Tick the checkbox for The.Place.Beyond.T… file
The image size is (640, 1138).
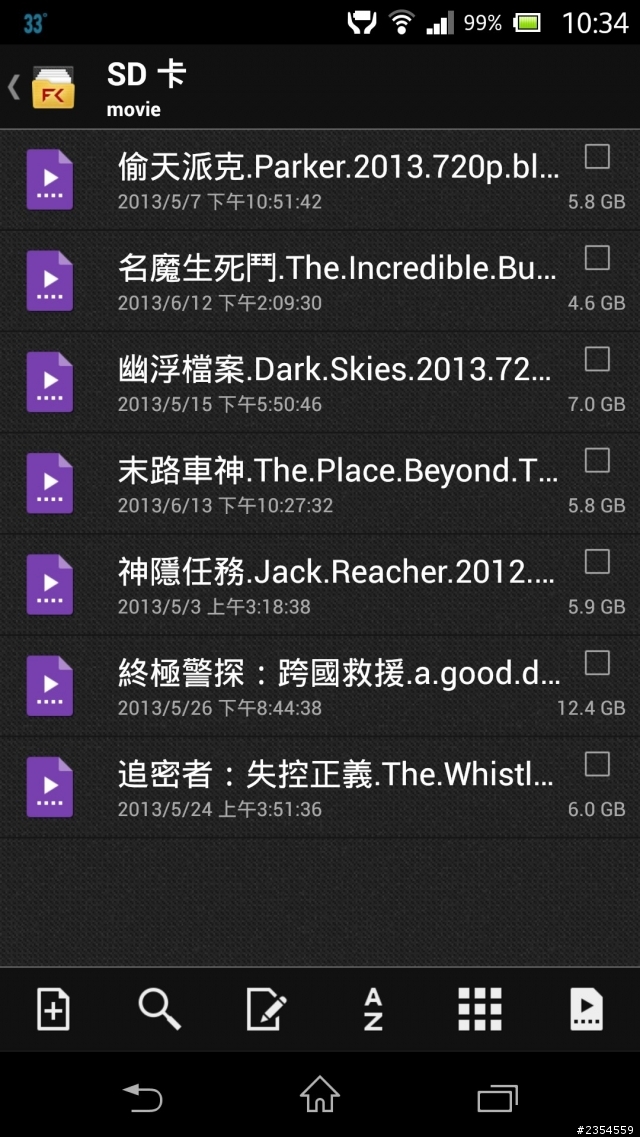coord(596,459)
